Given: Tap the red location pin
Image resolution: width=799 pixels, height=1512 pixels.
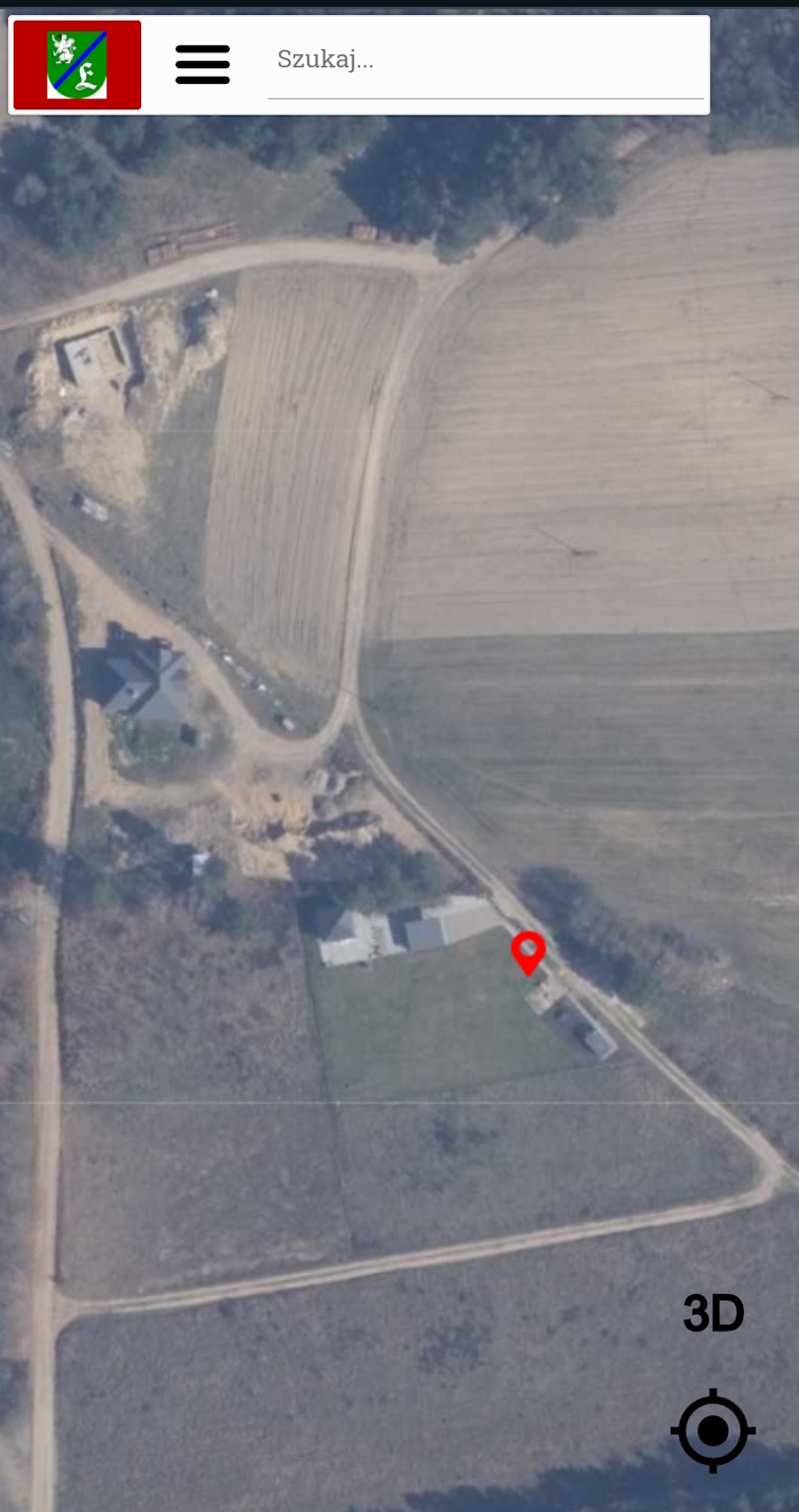Looking at the screenshot, I should point(528,950).
